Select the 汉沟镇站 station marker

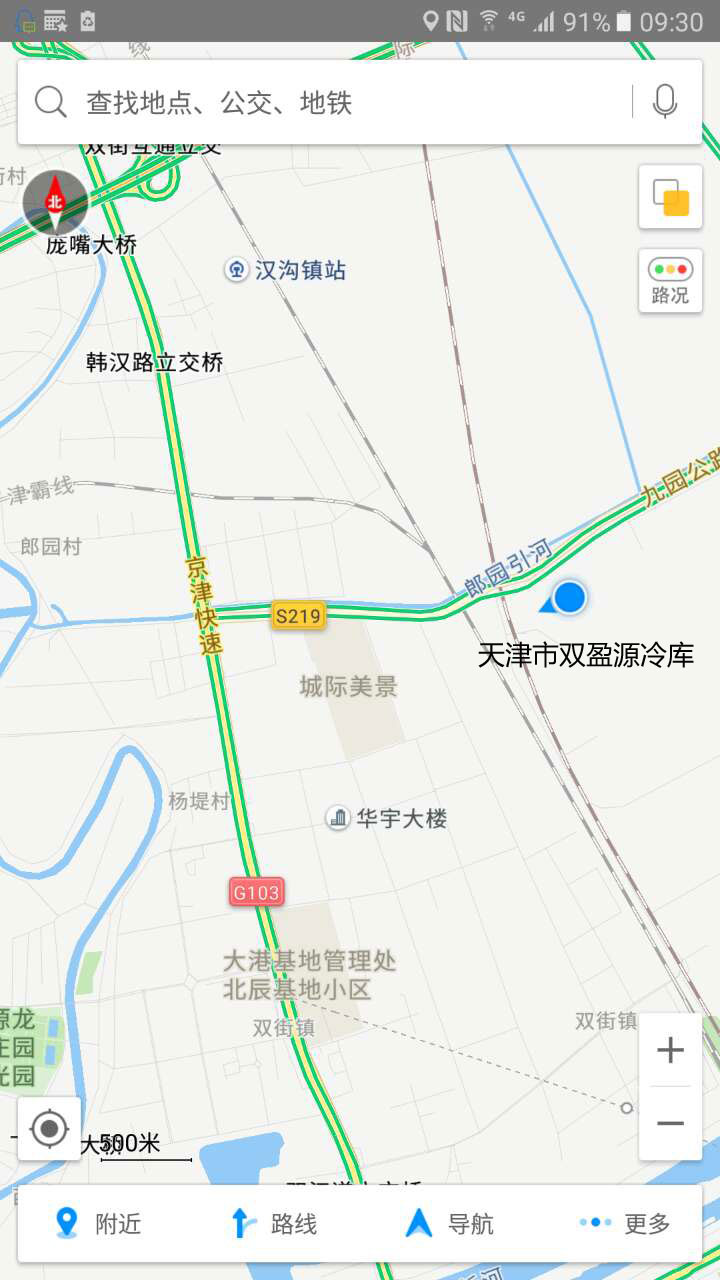pyautogui.click(x=236, y=270)
